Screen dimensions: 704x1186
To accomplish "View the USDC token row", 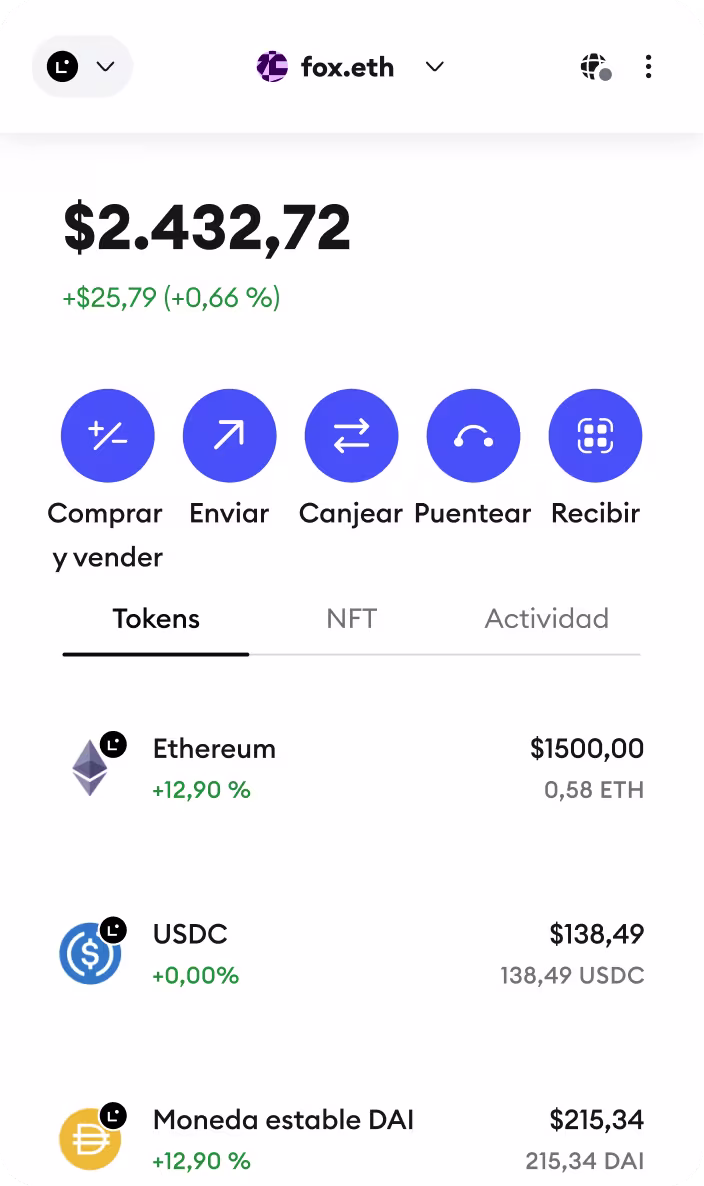I will click(x=352, y=954).
